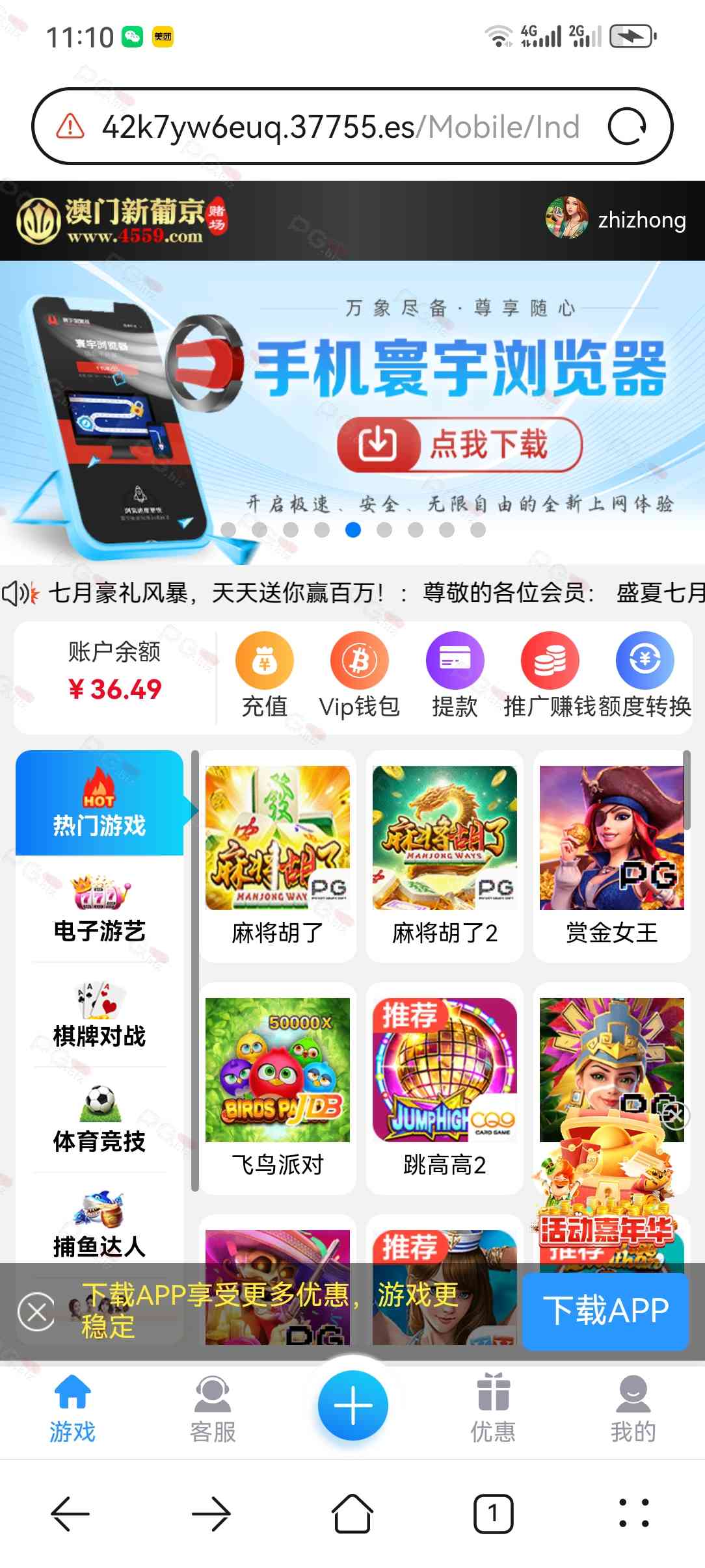This screenshot has width=705, height=1568.
Task: Reload the page in the address bar
Action: pyautogui.click(x=627, y=126)
